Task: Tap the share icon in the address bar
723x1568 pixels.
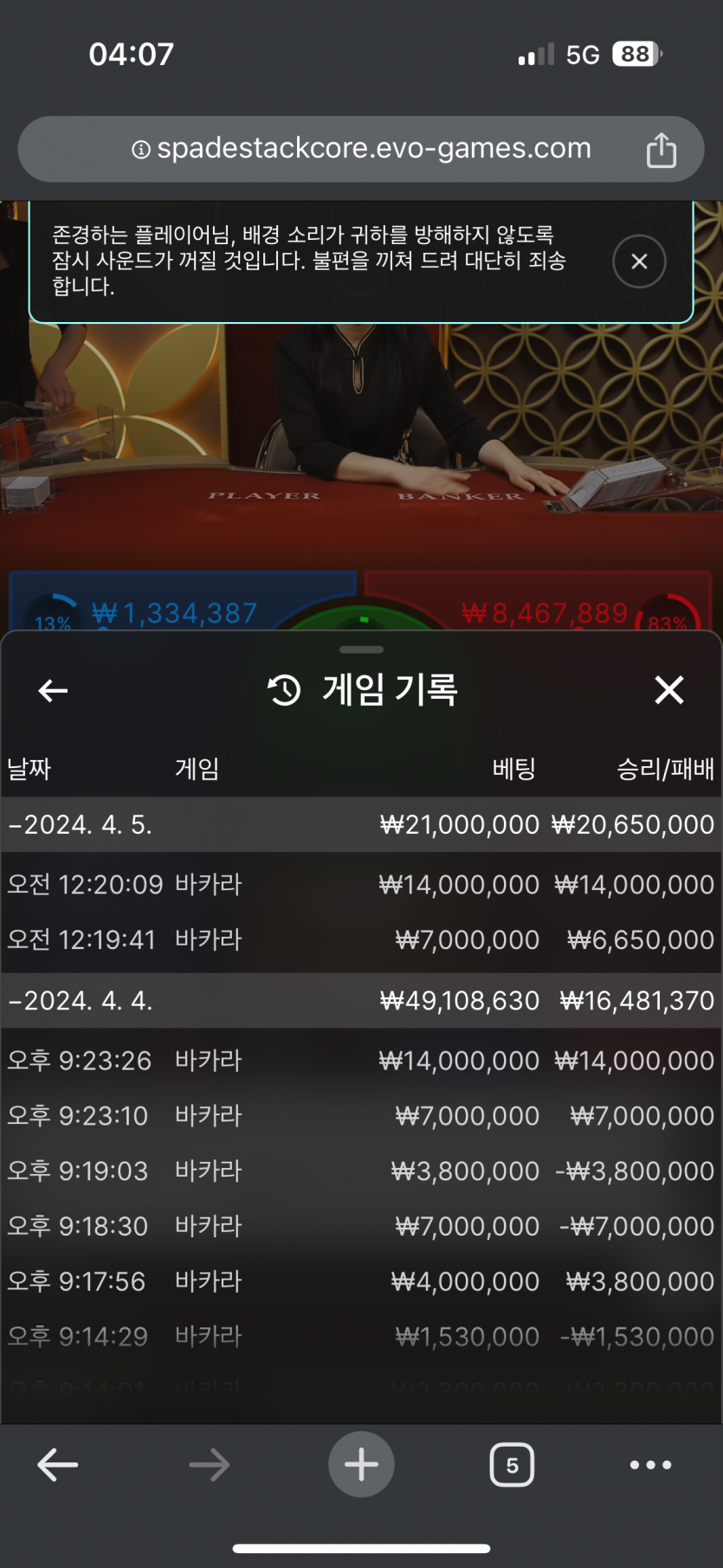Action: tap(661, 150)
